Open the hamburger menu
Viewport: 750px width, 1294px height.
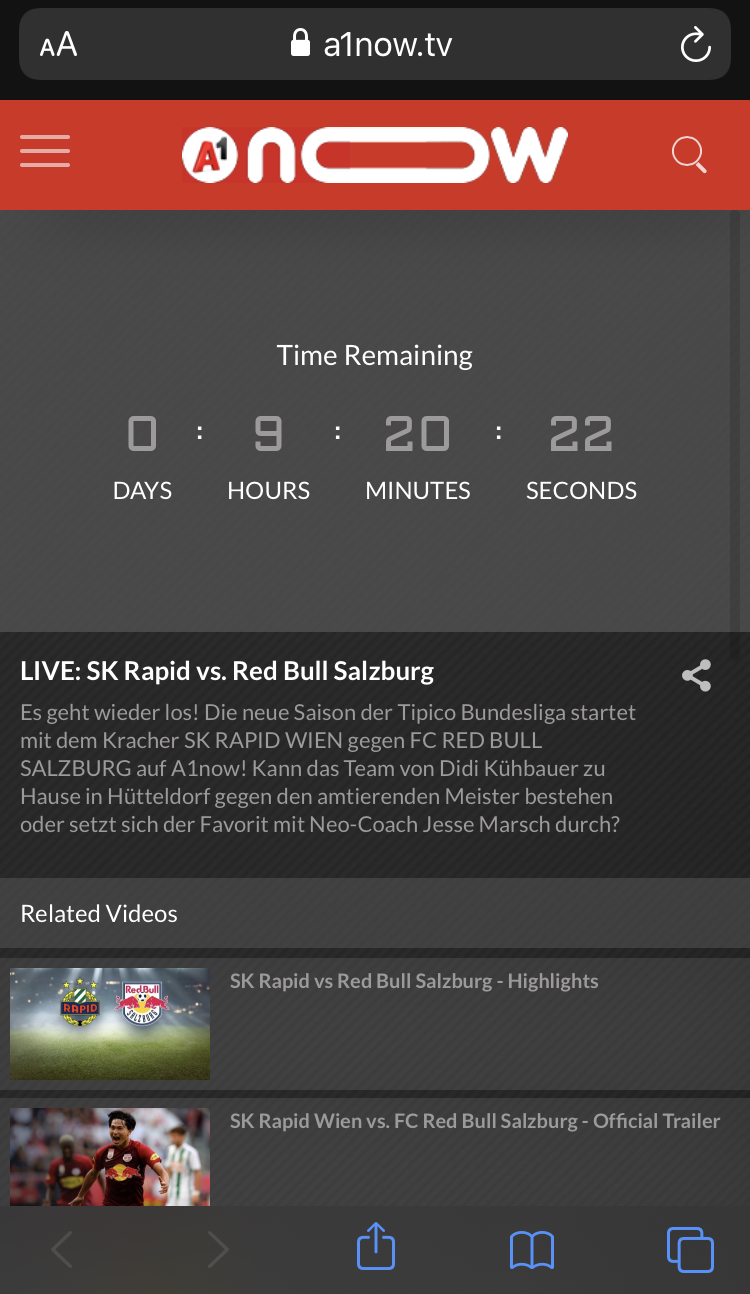coord(45,151)
